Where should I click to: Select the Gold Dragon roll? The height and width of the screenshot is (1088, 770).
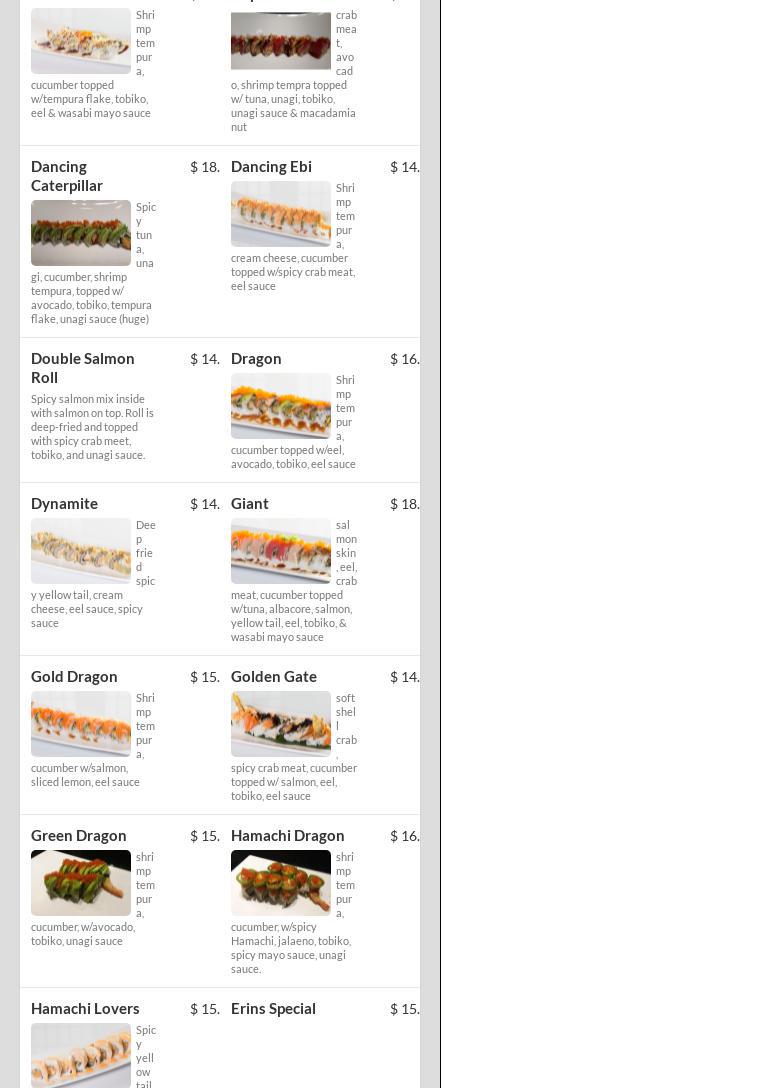[74, 677]
